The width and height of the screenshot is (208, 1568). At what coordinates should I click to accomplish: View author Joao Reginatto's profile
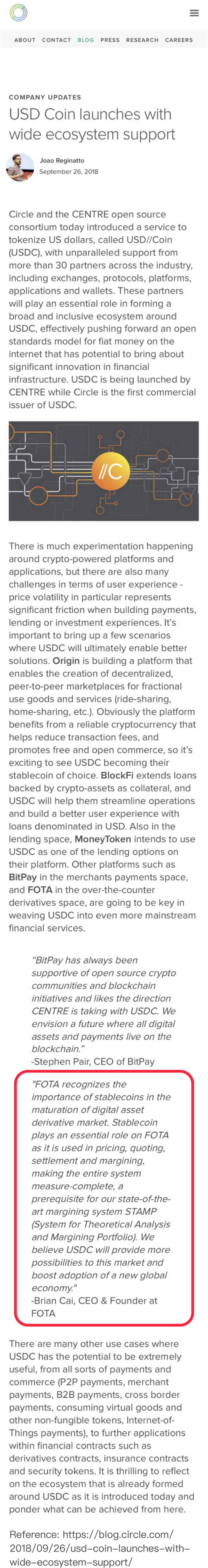pyautogui.click(x=61, y=161)
